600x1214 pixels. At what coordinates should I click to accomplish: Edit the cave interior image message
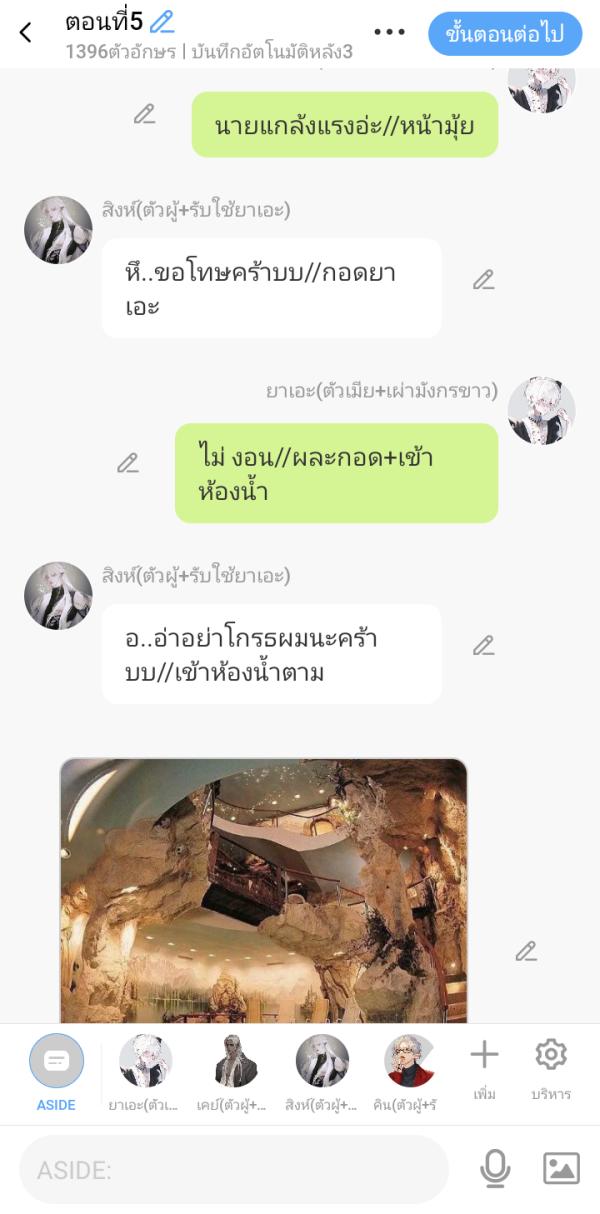click(526, 951)
